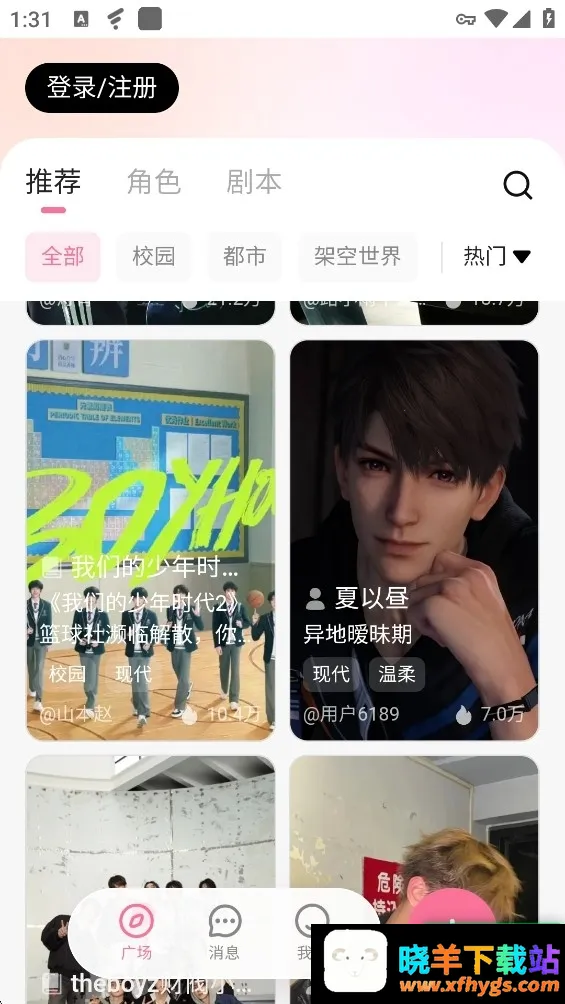Switch to the 剧本 tab
Screen dimensions: 565x1004
[254, 182]
